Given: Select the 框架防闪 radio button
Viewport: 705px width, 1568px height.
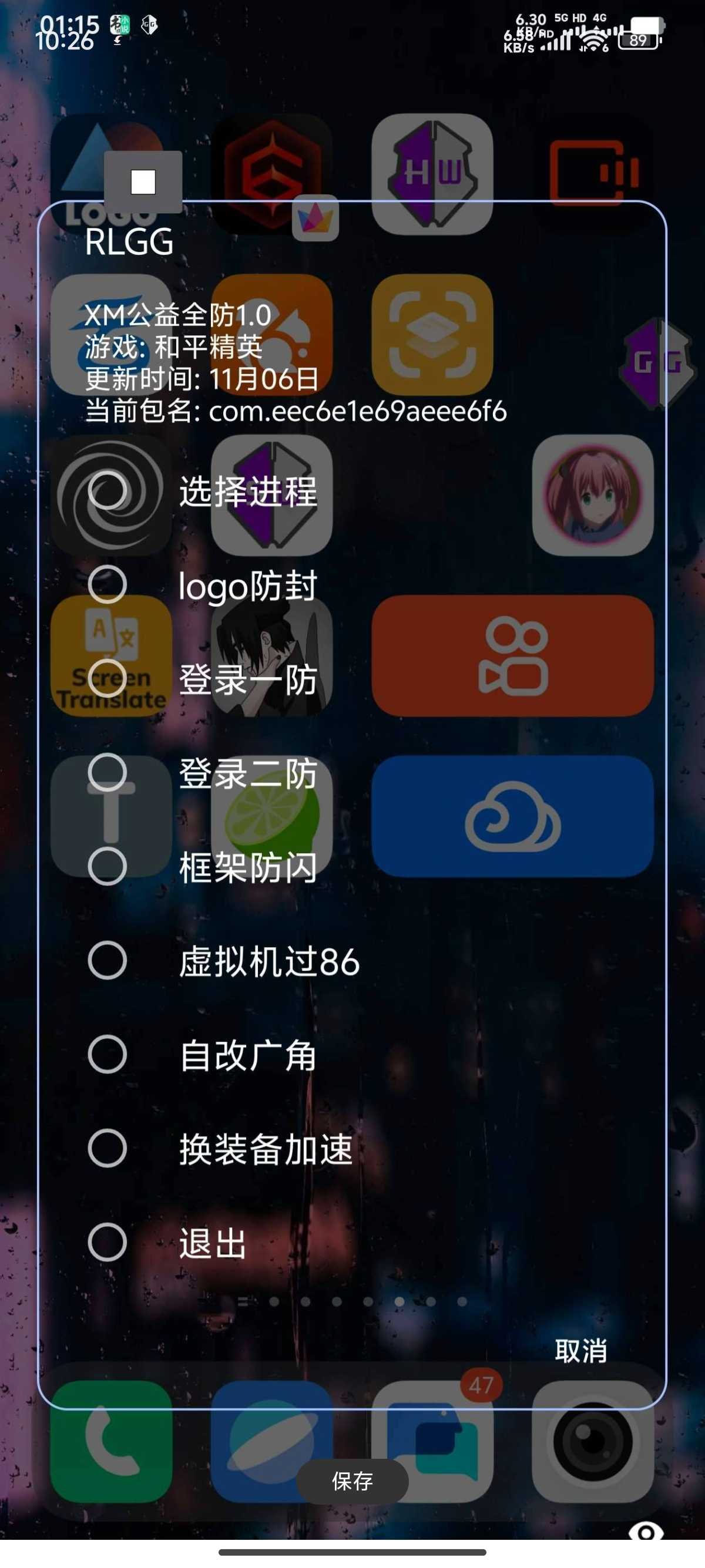Looking at the screenshot, I should (x=108, y=866).
